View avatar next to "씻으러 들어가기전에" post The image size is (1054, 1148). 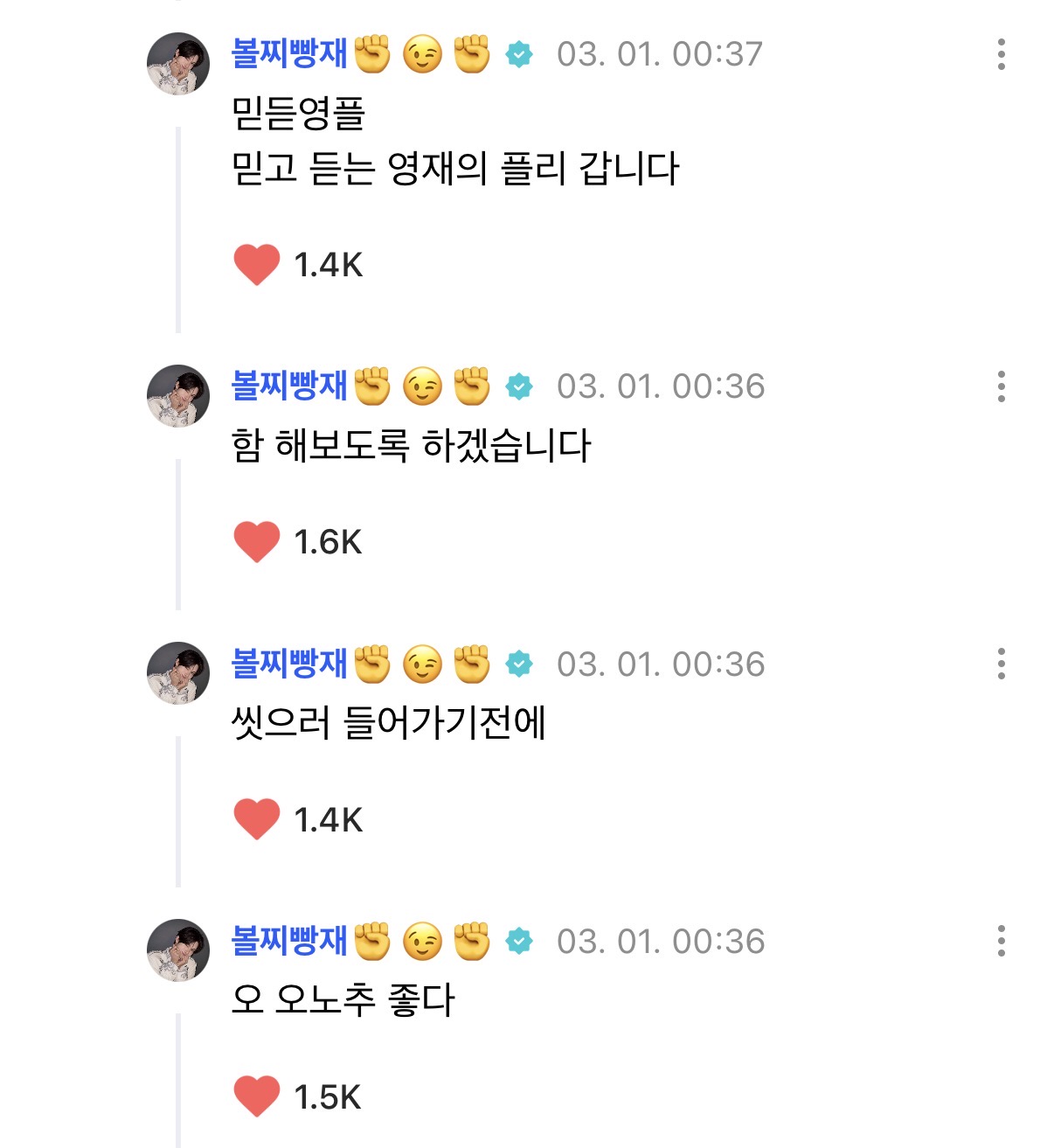click(178, 673)
